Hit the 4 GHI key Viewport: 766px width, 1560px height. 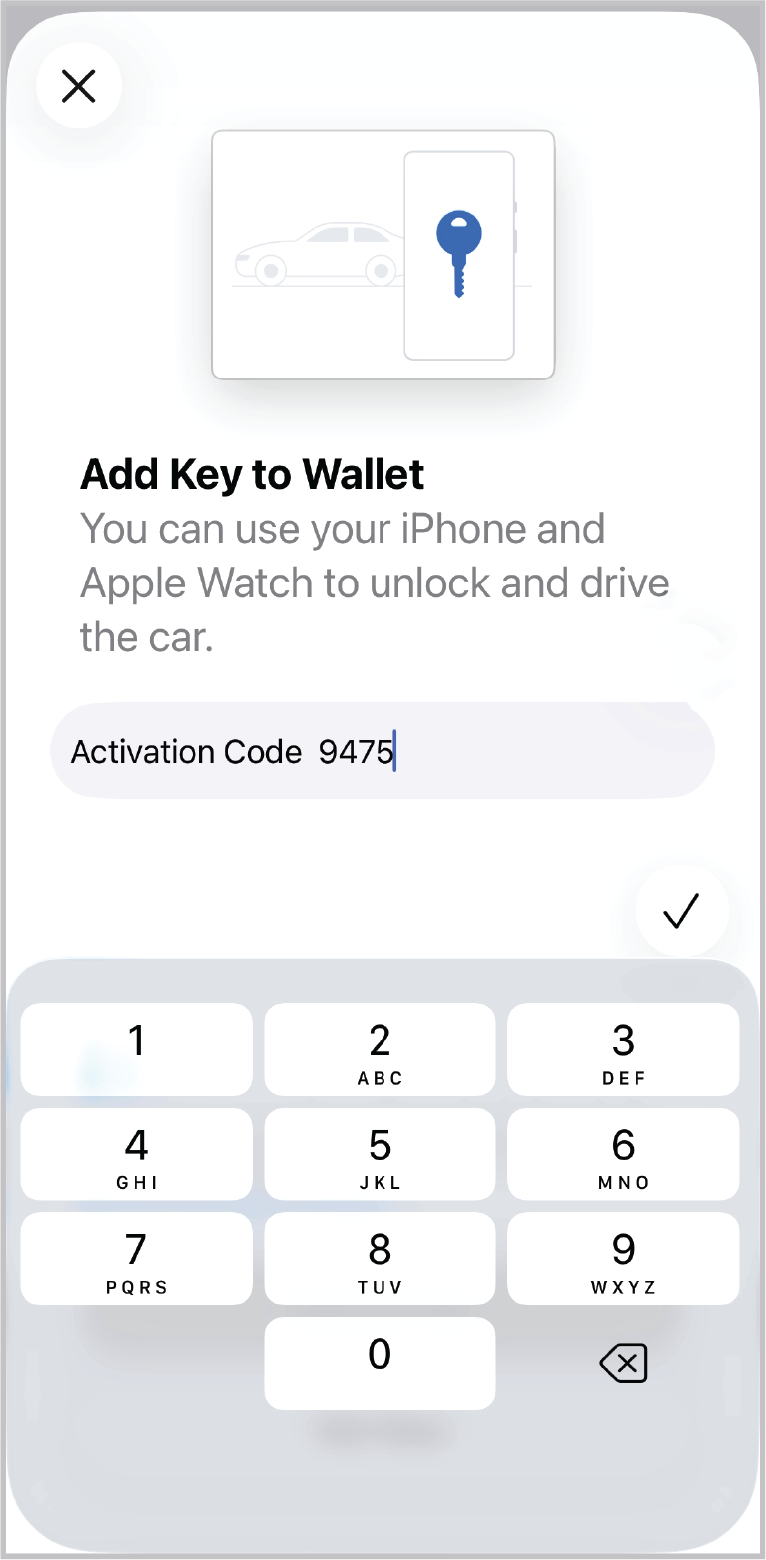click(x=137, y=1154)
